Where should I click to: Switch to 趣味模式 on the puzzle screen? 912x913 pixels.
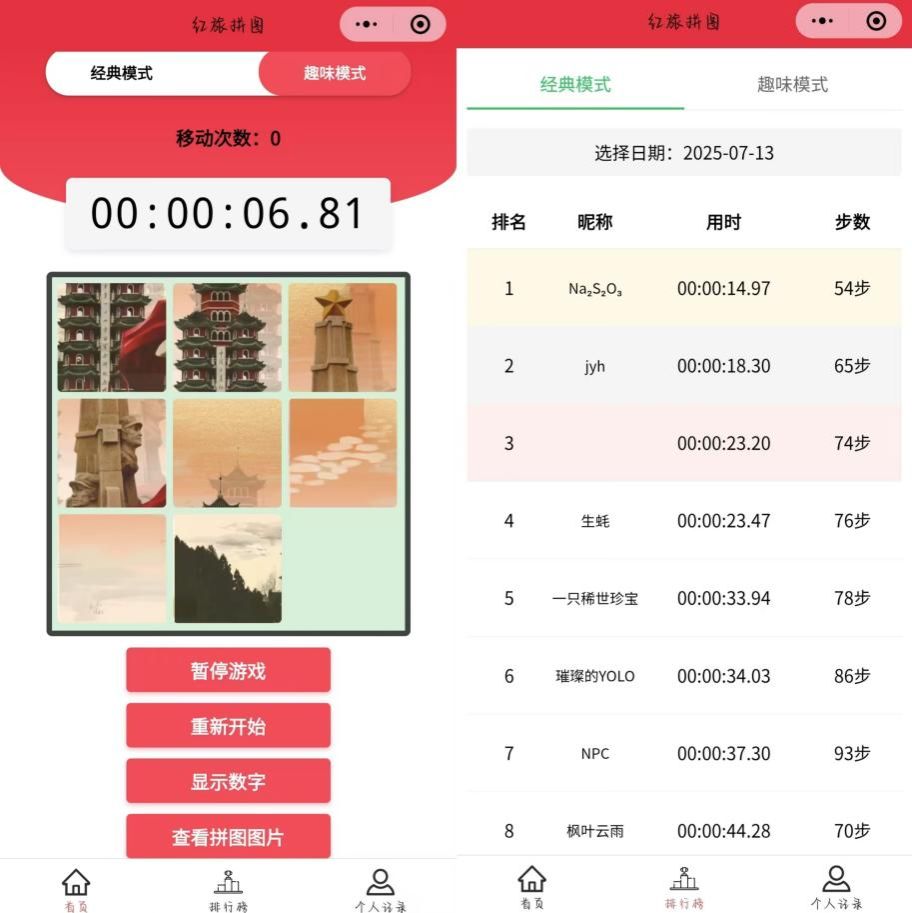tap(334, 73)
